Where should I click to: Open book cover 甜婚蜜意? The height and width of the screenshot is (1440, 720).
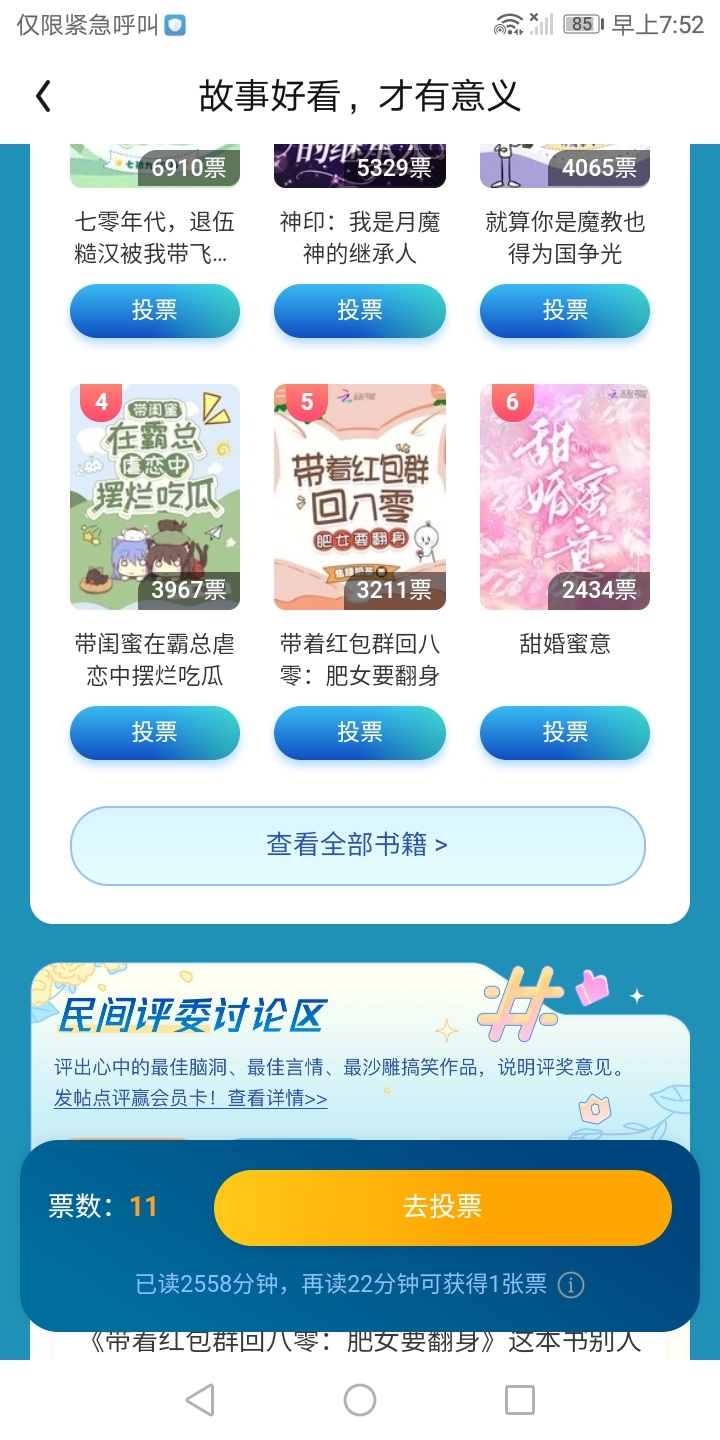click(565, 497)
